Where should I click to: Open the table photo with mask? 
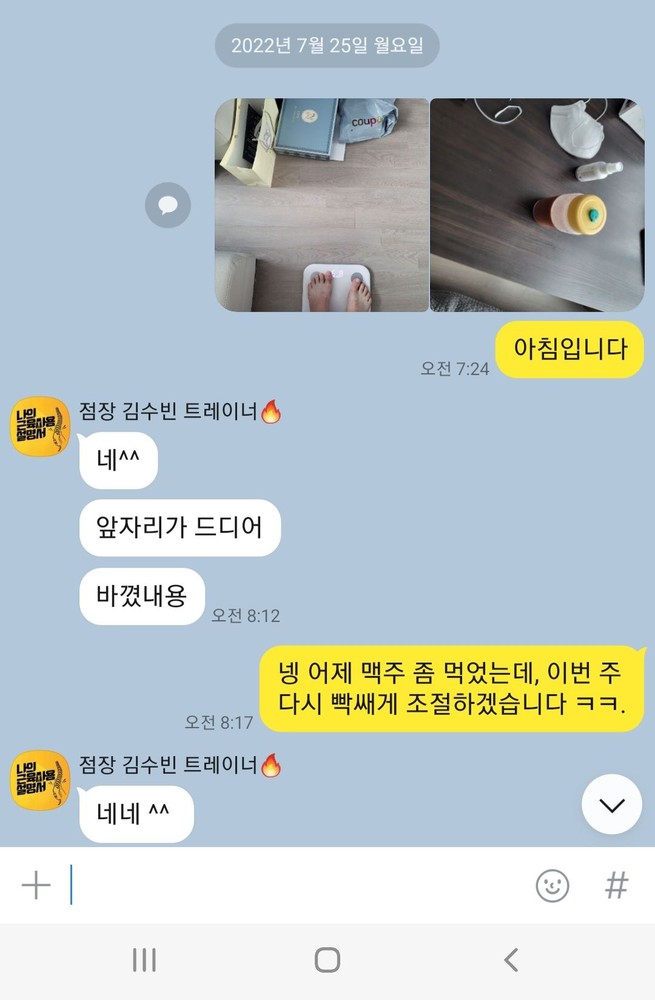(x=537, y=205)
